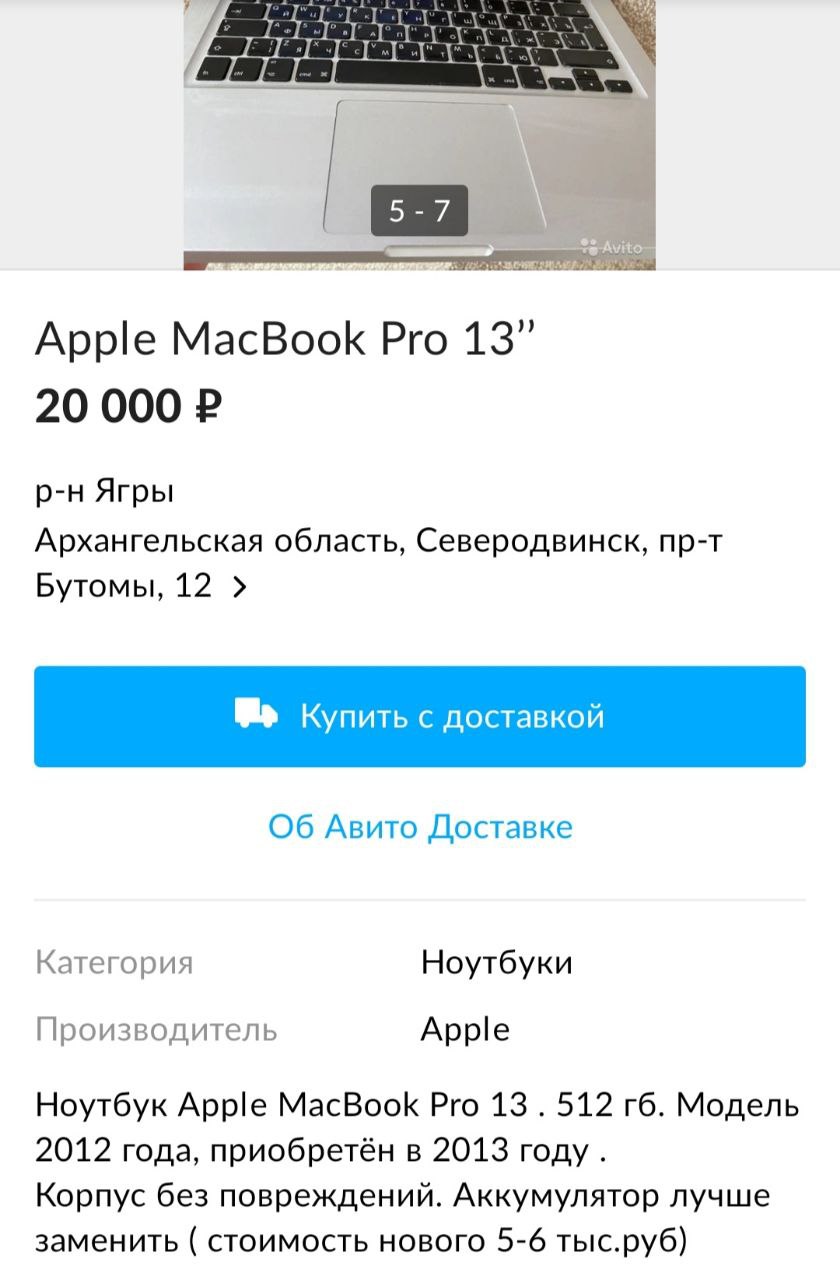Viewport: 840px width, 1280px height.
Task: Open the seller address on map
Action: [x=380, y=563]
